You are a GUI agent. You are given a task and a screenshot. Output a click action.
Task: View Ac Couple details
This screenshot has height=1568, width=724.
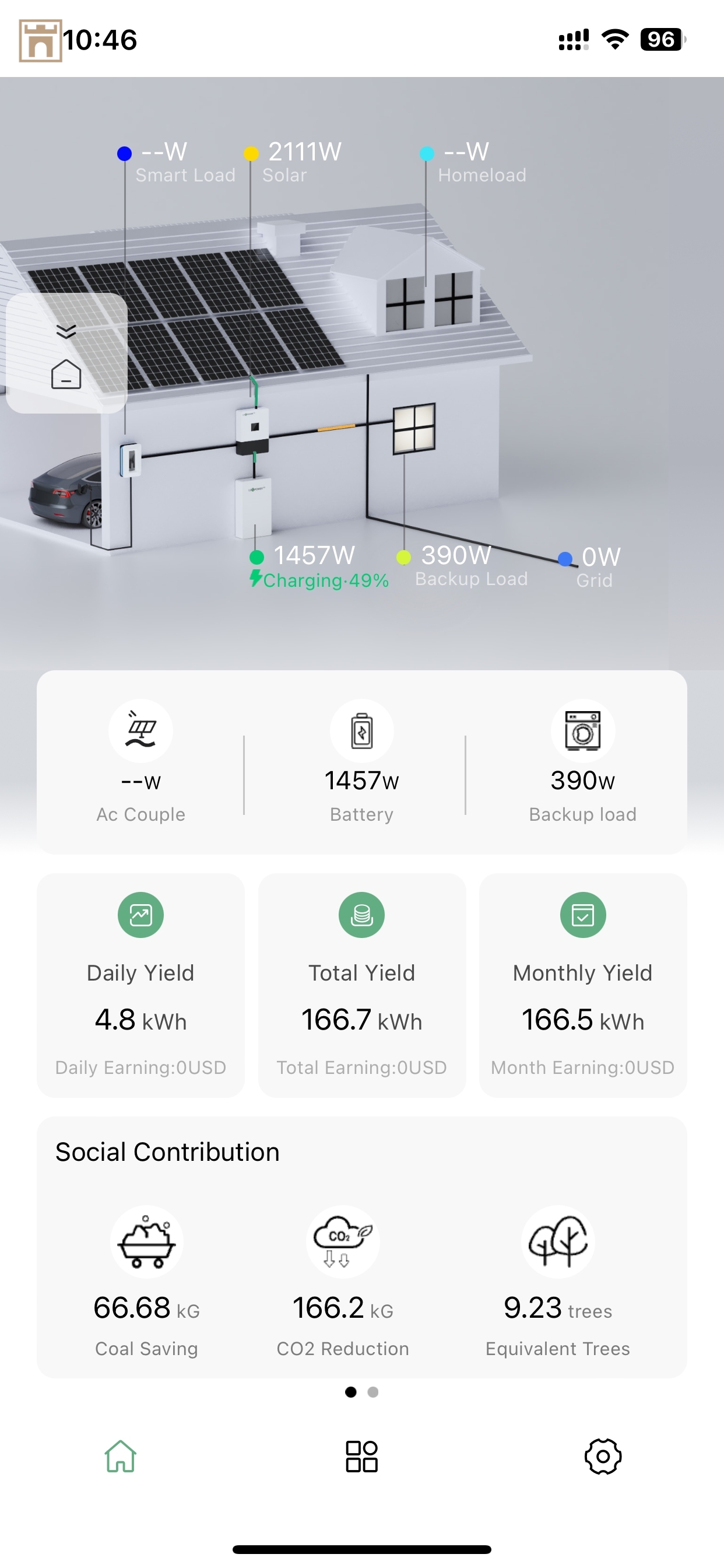coord(140,761)
